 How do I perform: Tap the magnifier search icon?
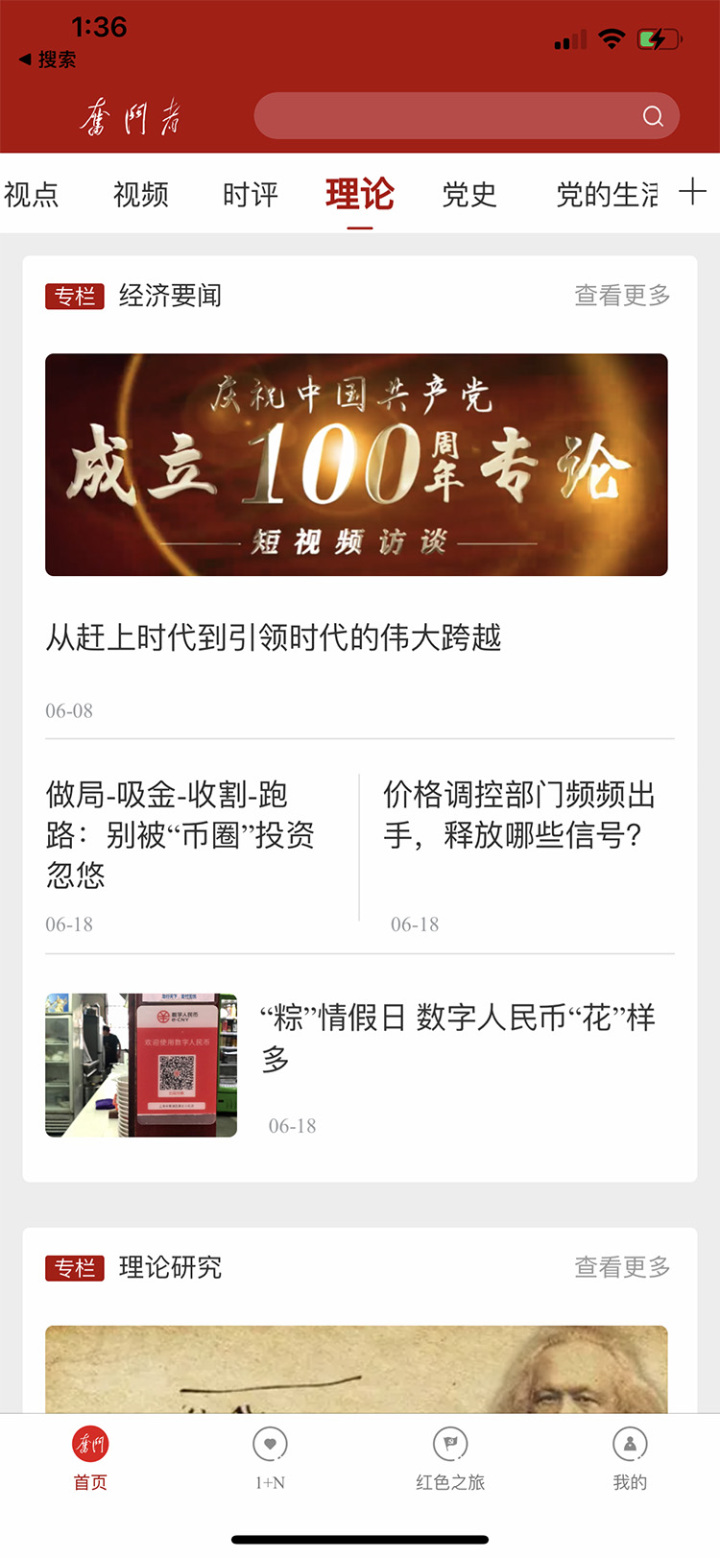pyautogui.click(x=653, y=117)
